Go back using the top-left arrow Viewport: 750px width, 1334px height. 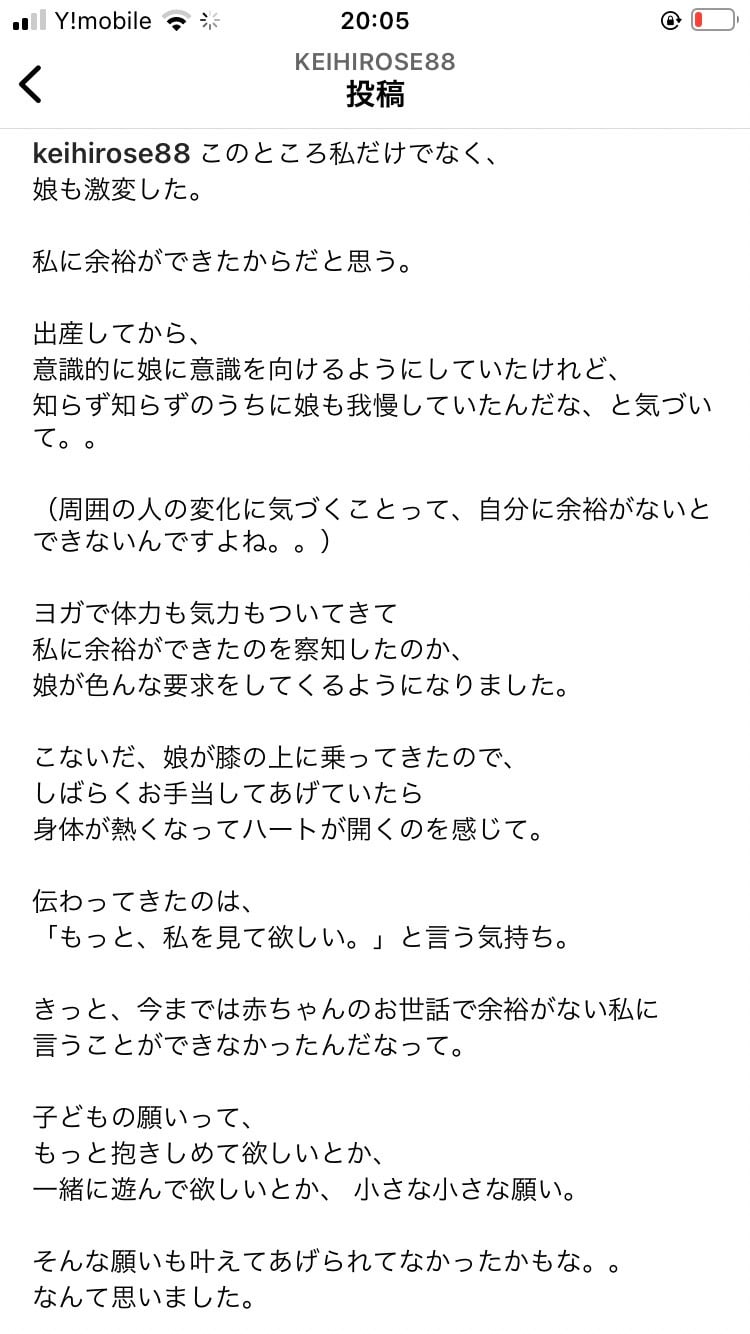pyautogui.click(x=31, y=84)
